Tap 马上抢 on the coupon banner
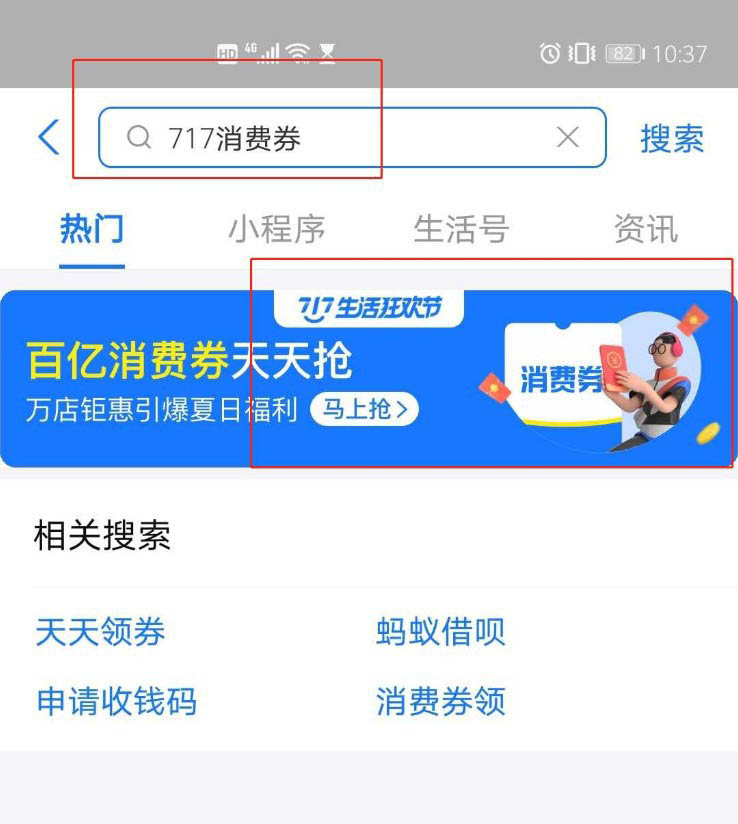This screenshot has width=738, height=824. point(364,408)
